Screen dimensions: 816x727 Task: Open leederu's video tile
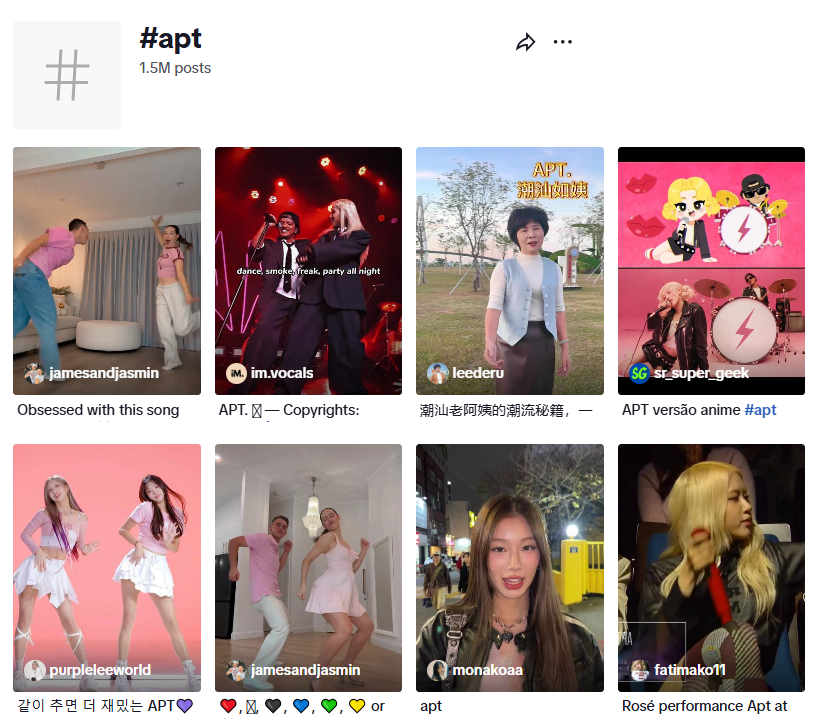(x=510, y=270)
